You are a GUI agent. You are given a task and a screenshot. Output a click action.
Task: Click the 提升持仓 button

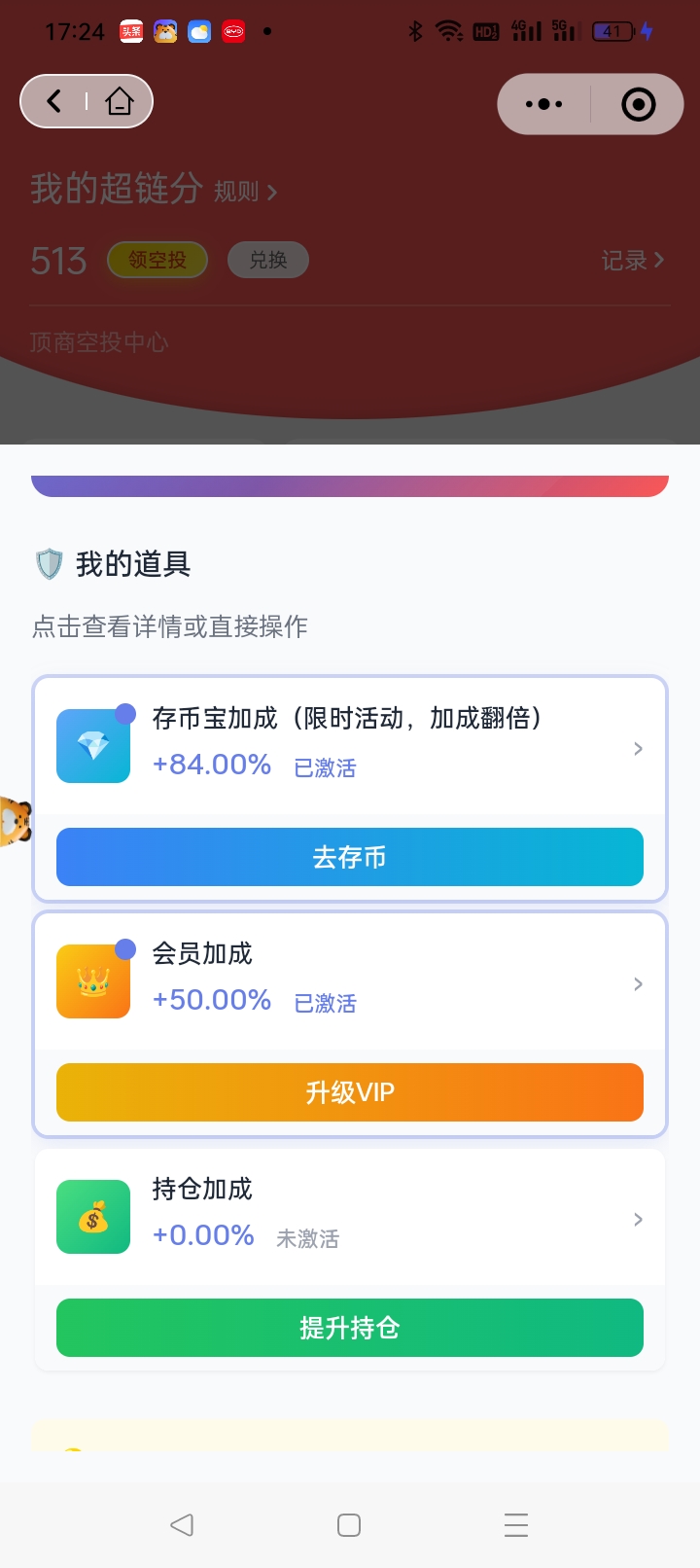tap(350, 1327)
